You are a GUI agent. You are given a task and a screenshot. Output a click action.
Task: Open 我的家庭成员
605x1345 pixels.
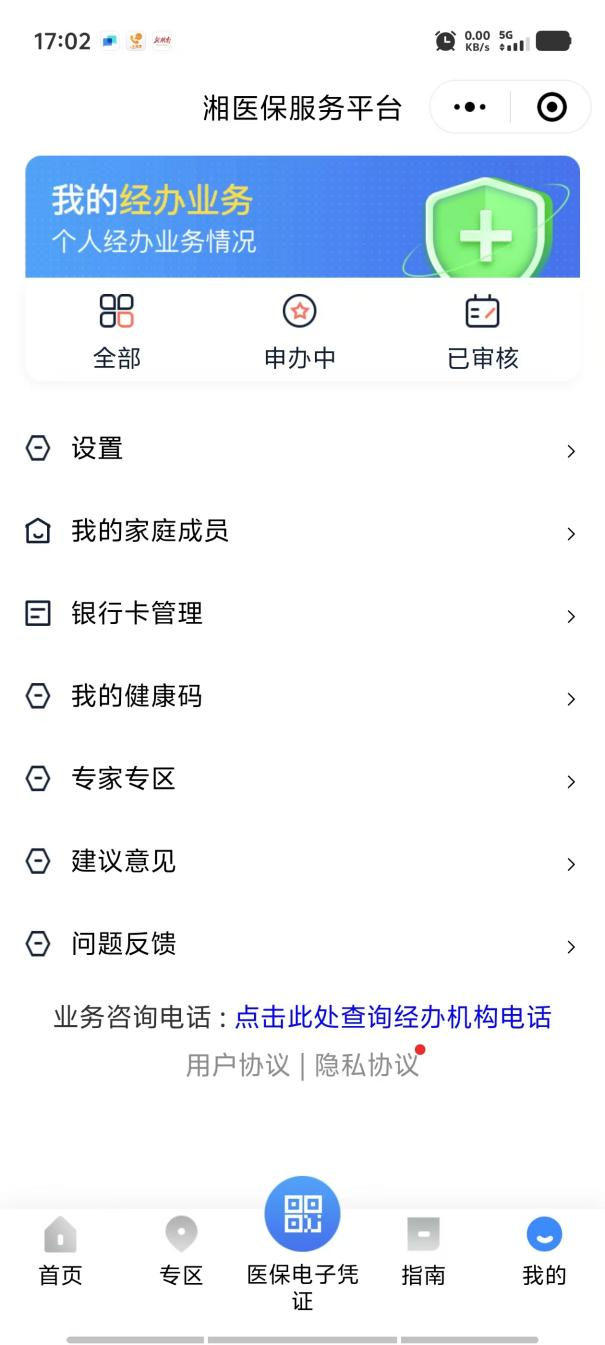300,531
